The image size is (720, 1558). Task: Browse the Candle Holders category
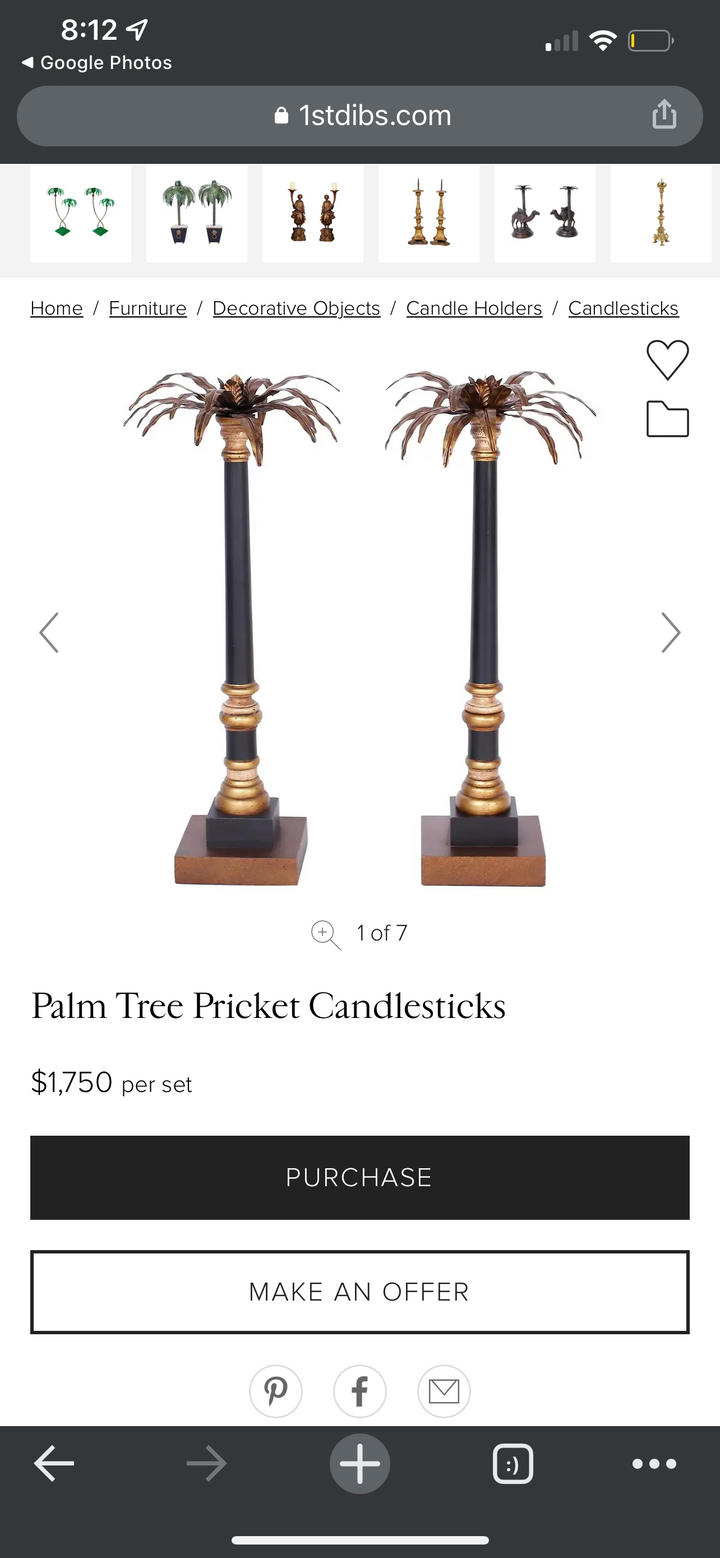[474, 308]
